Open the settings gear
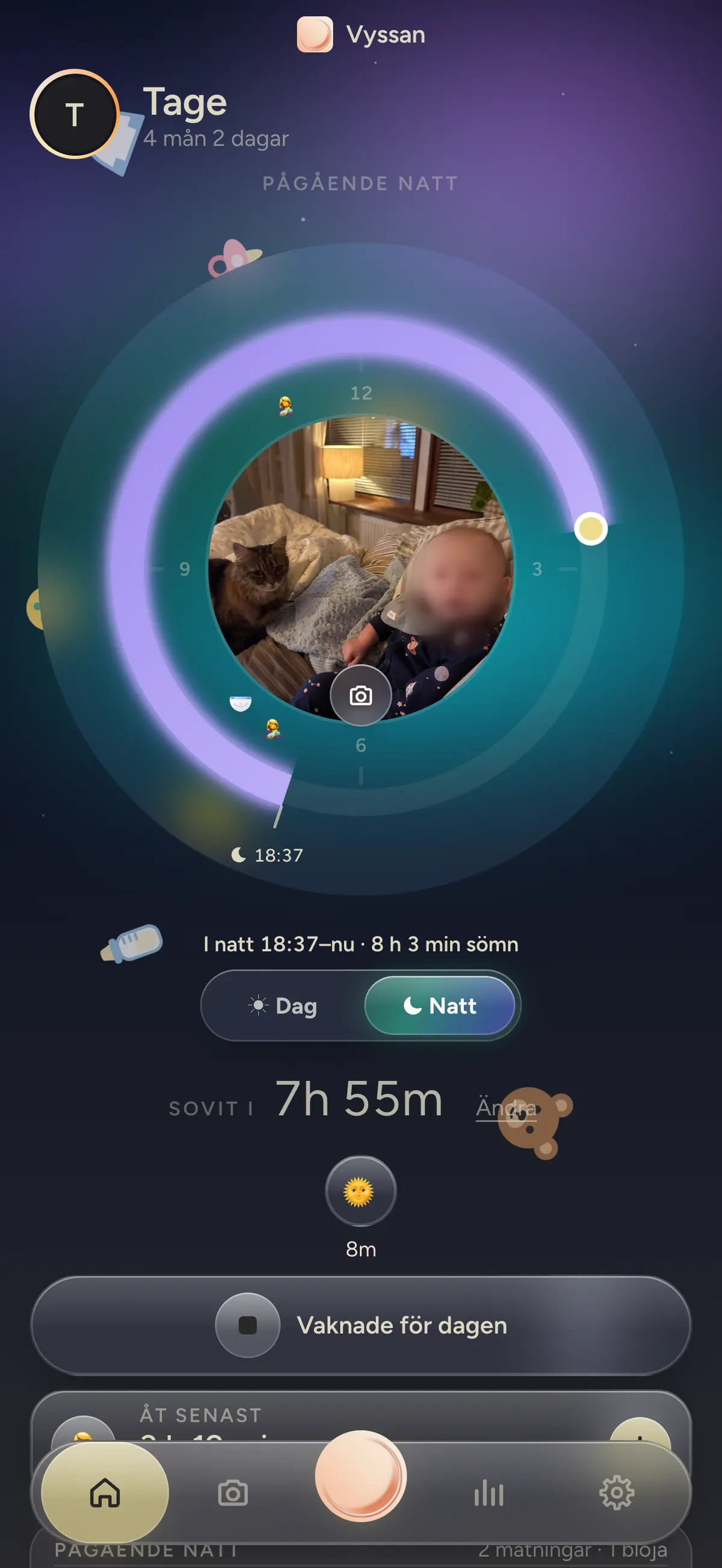 click(616, 1493)
